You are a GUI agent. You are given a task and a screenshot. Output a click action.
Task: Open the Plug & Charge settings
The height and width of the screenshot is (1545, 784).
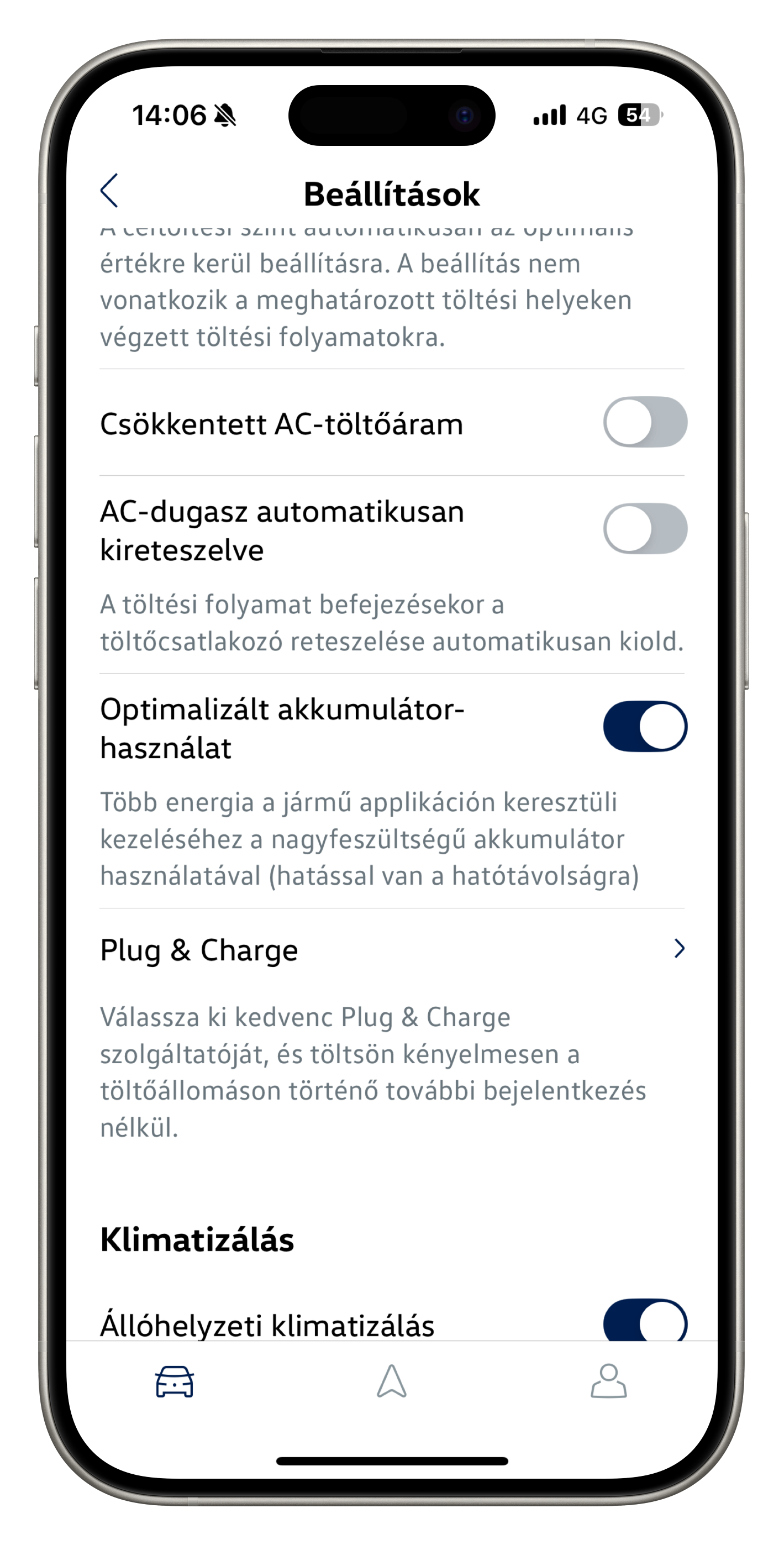[392, 950]
